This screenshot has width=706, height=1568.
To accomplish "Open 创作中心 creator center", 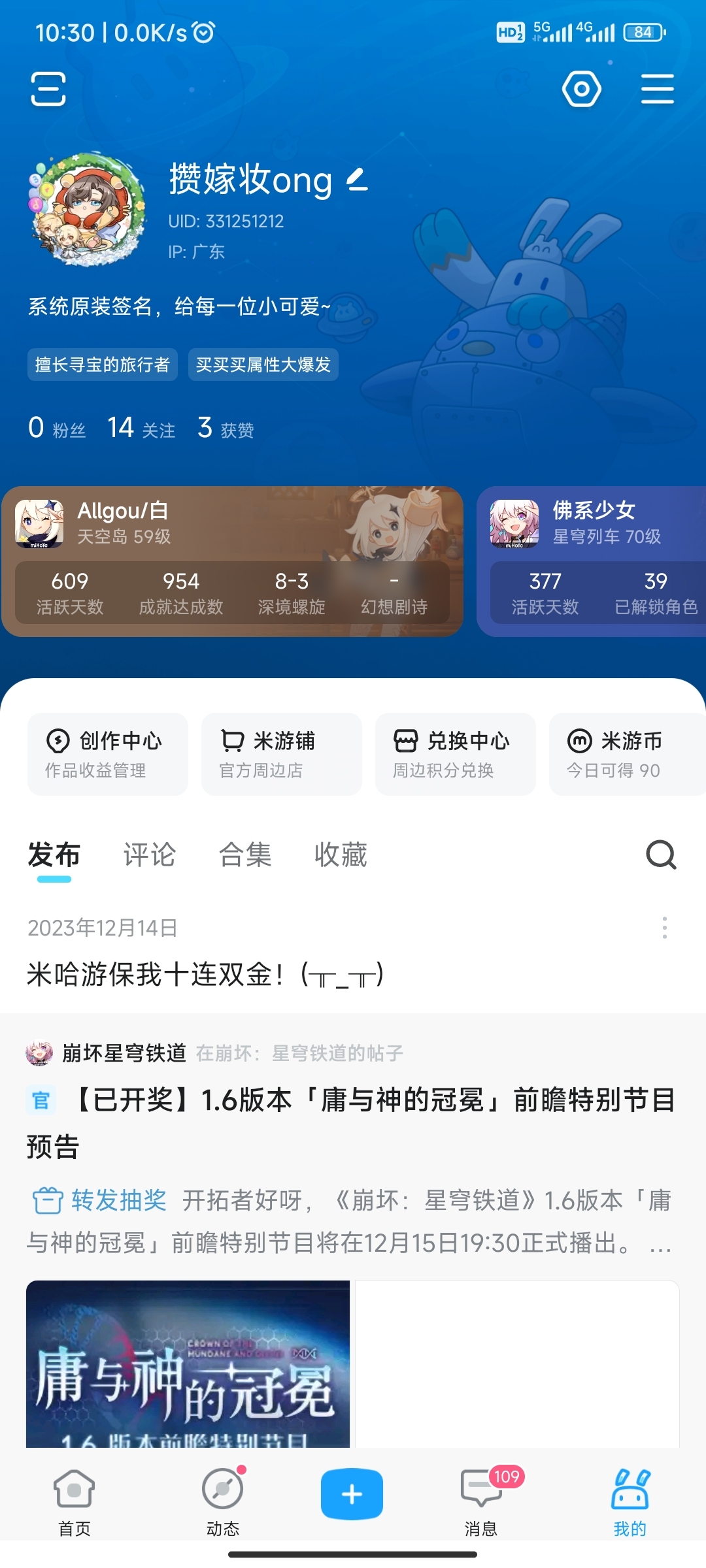I will point(107,754).
